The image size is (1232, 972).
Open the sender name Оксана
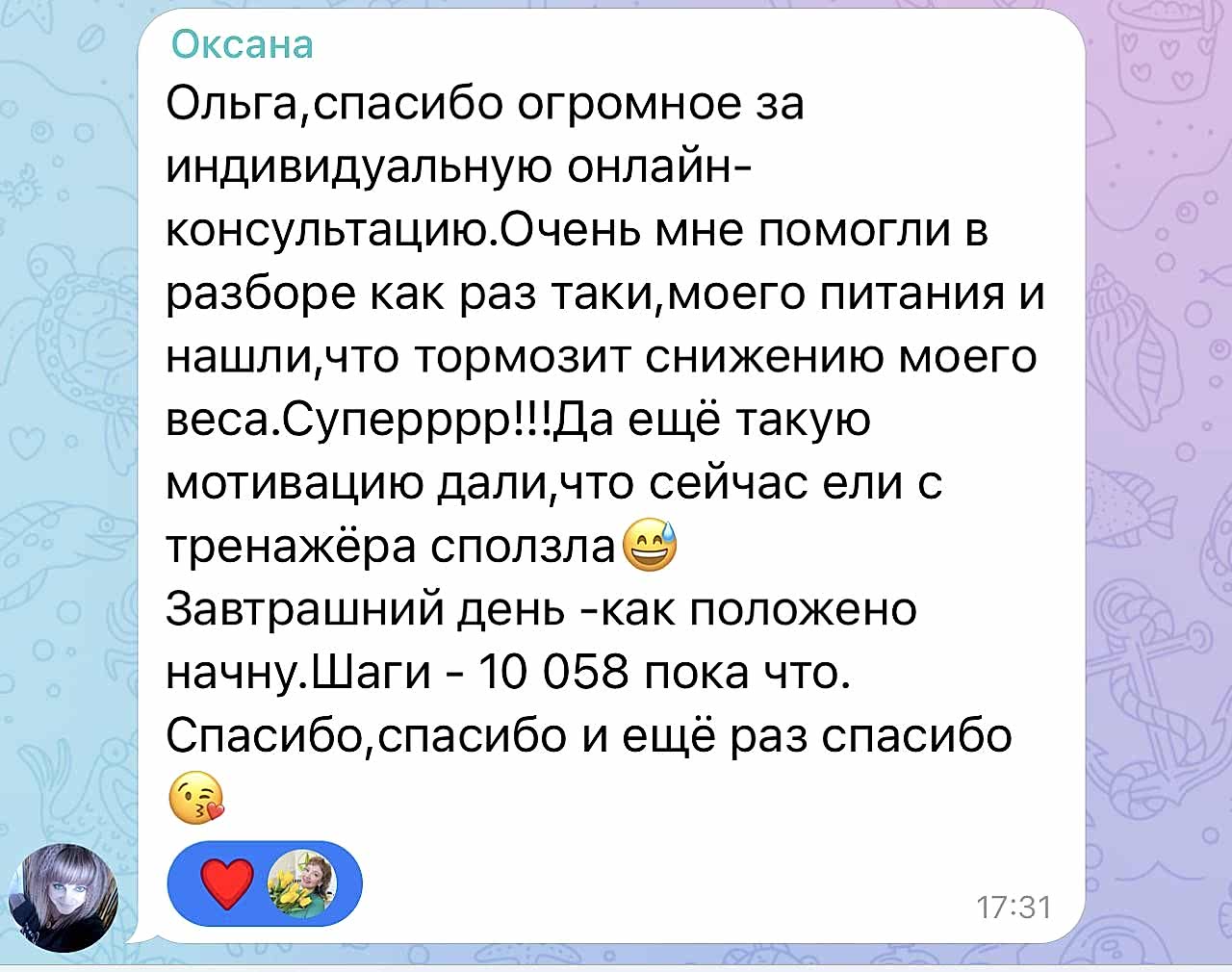242,45
